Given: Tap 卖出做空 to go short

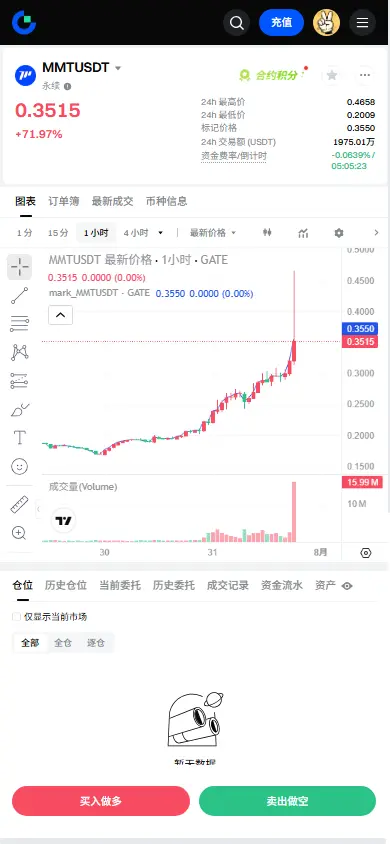Looking at the screenshot, I should pos(287,801).
